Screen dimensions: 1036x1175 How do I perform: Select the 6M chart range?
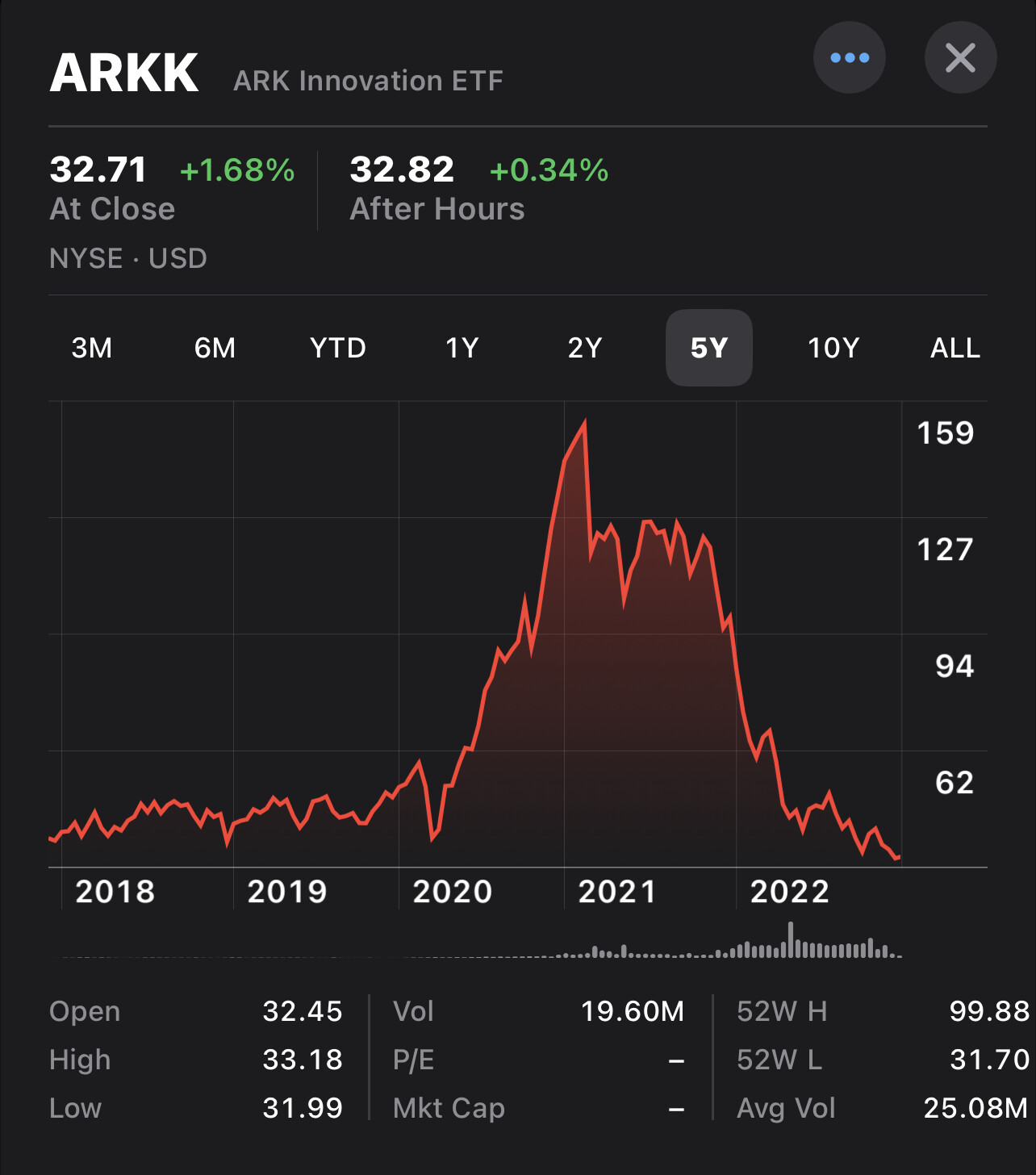(215, 348)
